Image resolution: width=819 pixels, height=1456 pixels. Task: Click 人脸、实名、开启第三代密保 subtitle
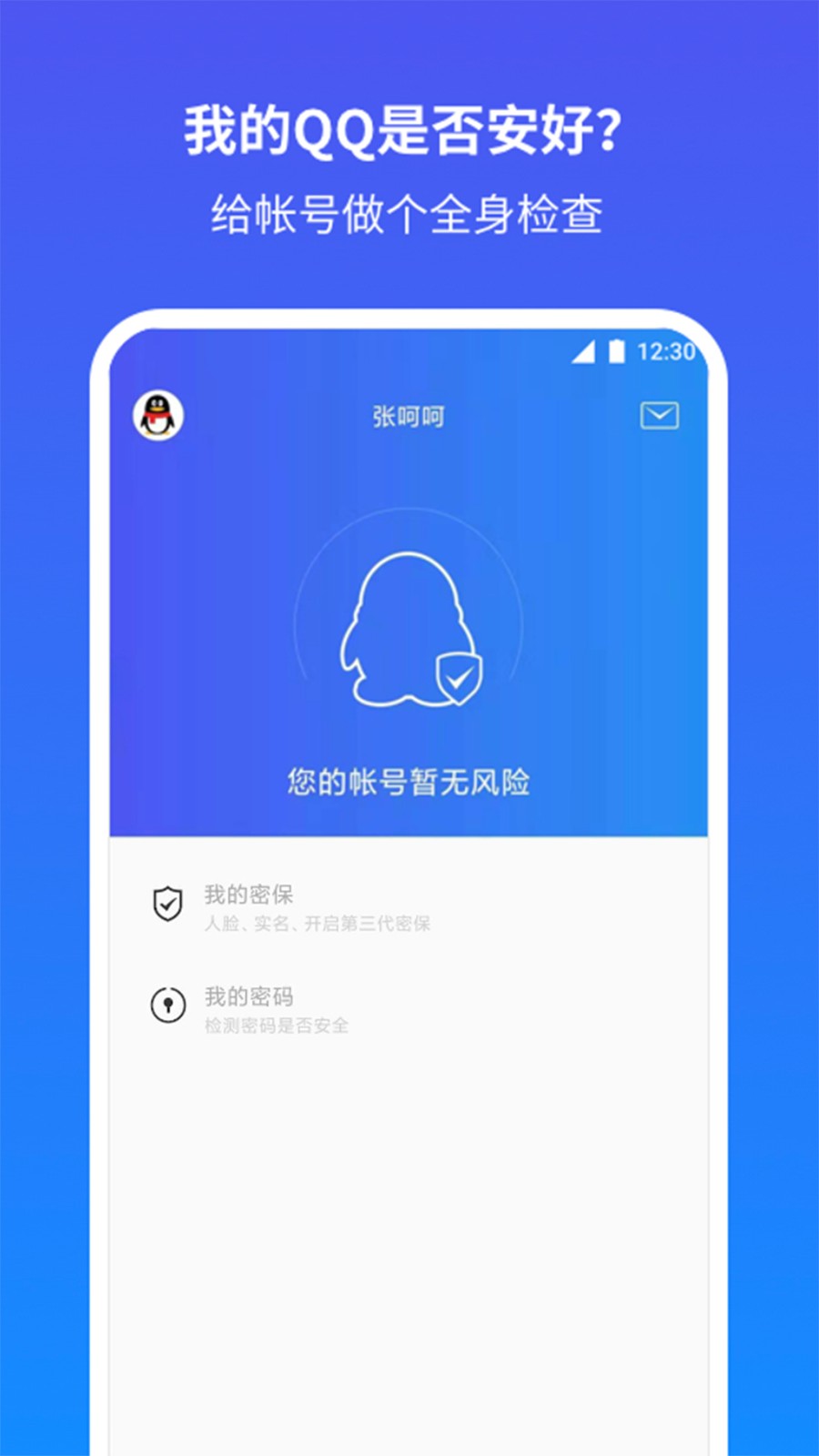(319, 923)
